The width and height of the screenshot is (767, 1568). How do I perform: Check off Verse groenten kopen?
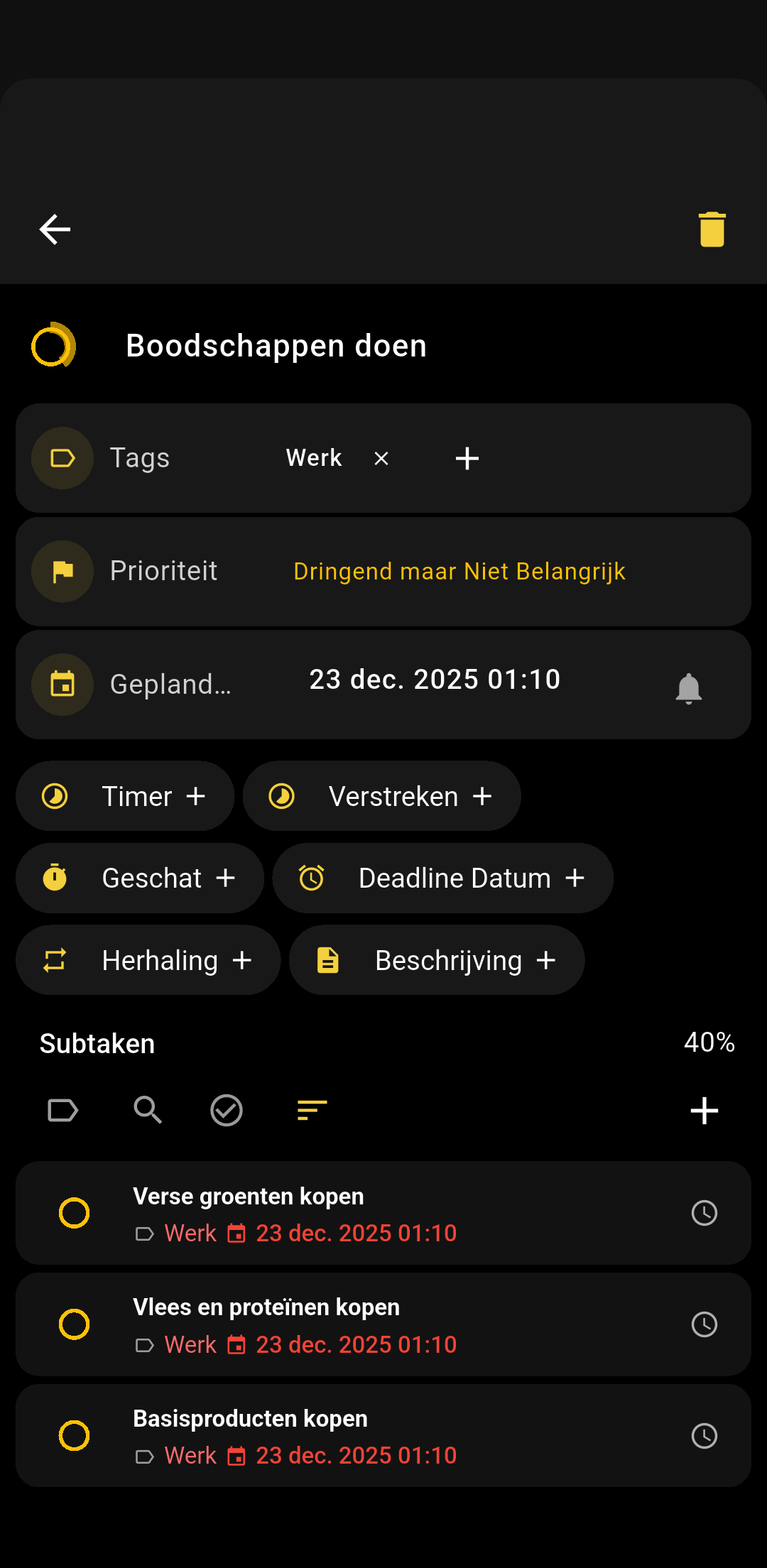click(74, 1213)
